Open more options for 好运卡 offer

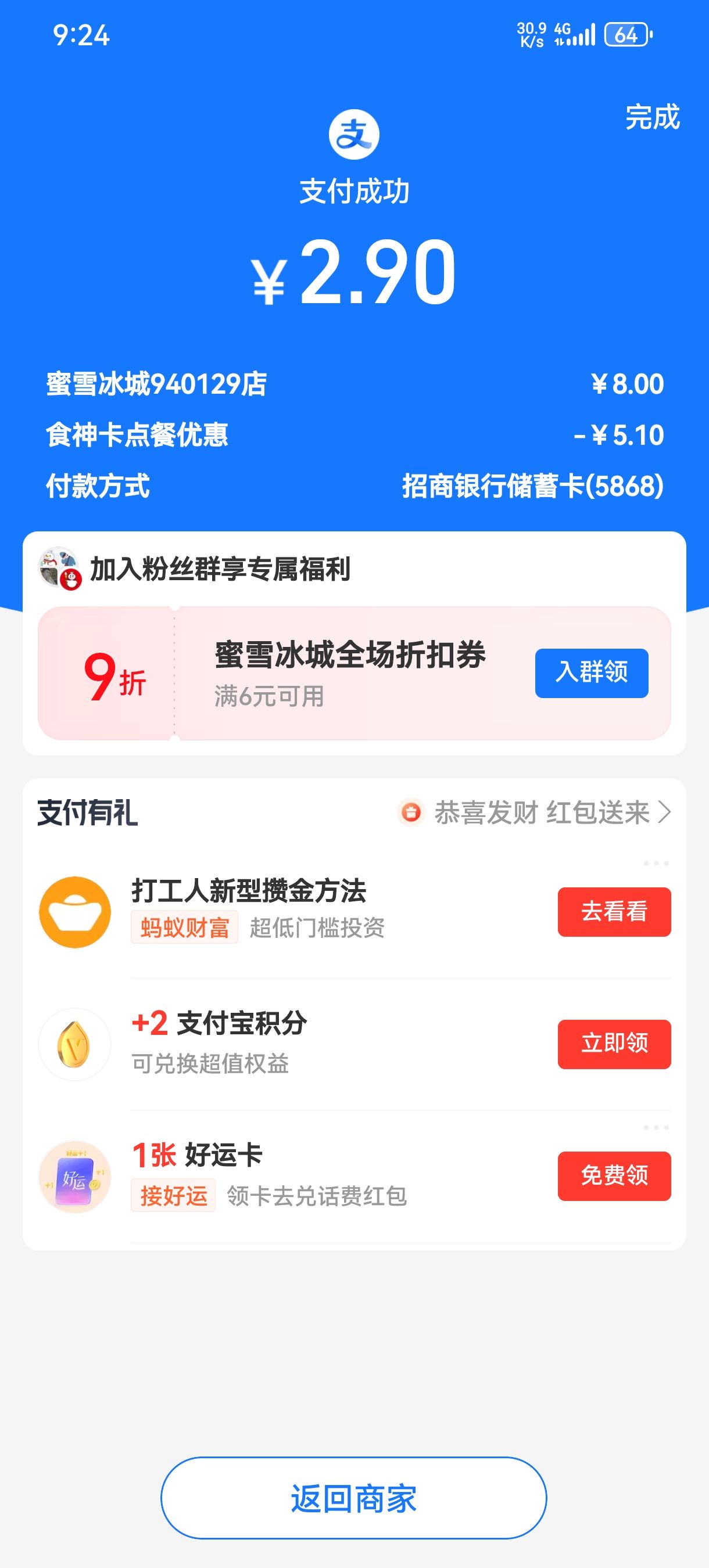click(656, 1127)
